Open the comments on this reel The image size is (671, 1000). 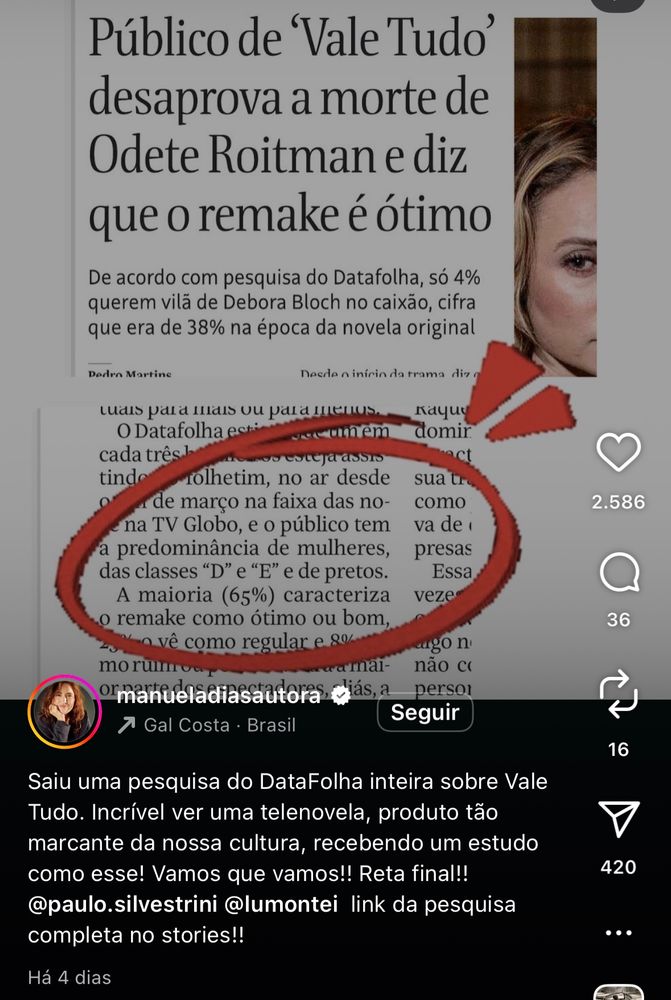618,573
